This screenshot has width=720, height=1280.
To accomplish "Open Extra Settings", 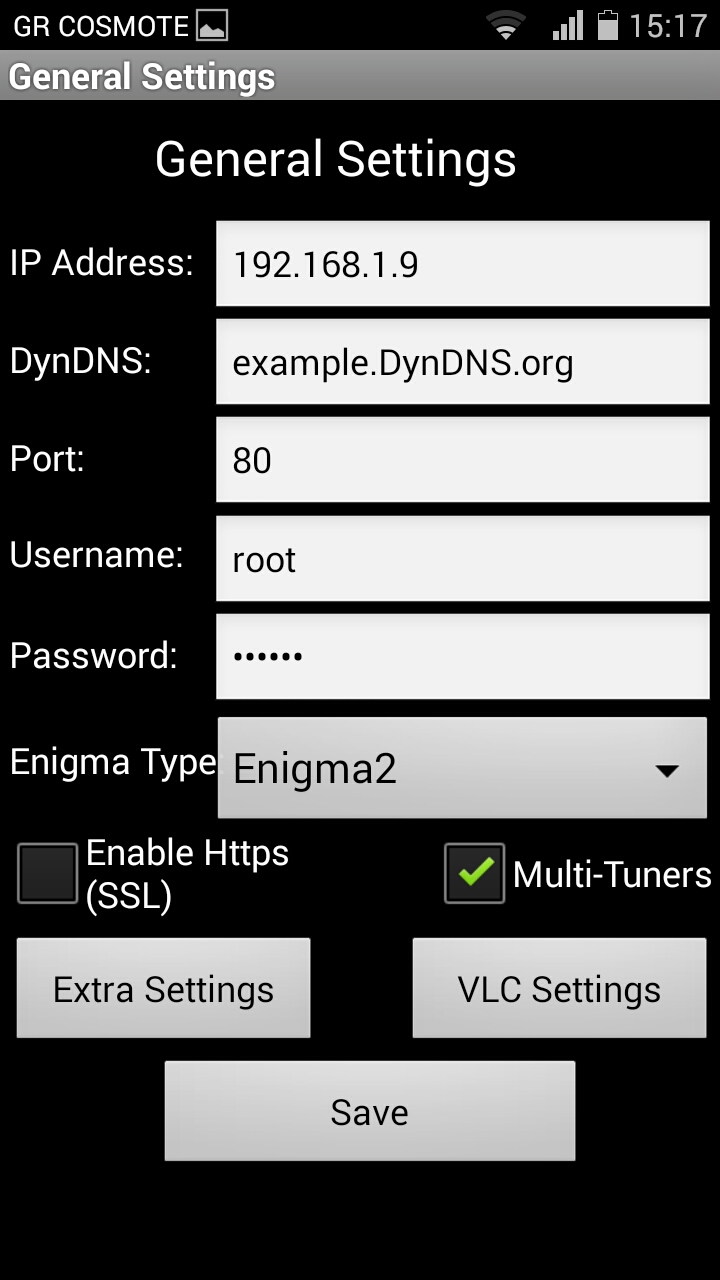I will (x=163, y=988).
